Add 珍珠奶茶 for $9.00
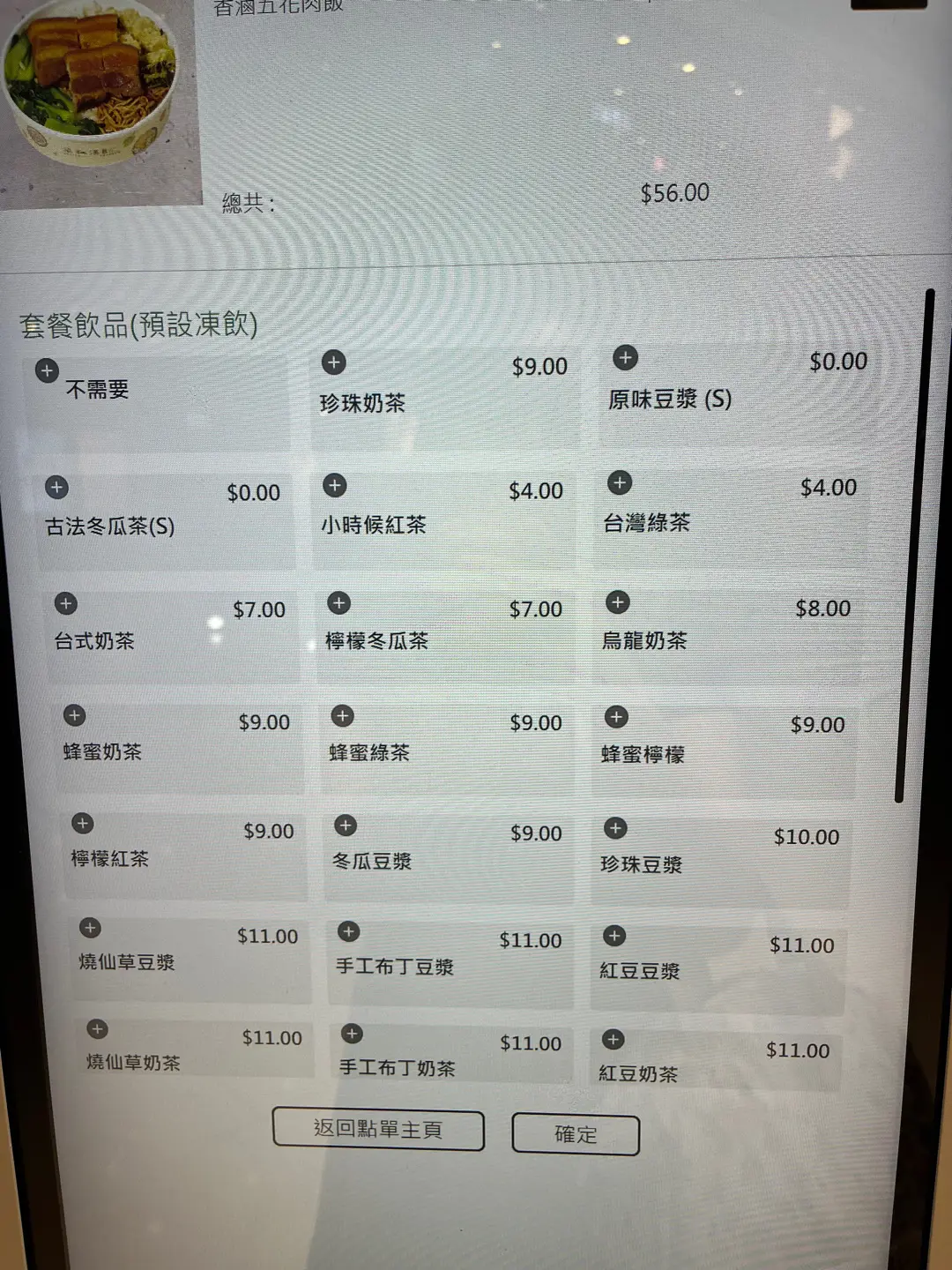Screen dimensions: 952x1270 click(334, 362)
